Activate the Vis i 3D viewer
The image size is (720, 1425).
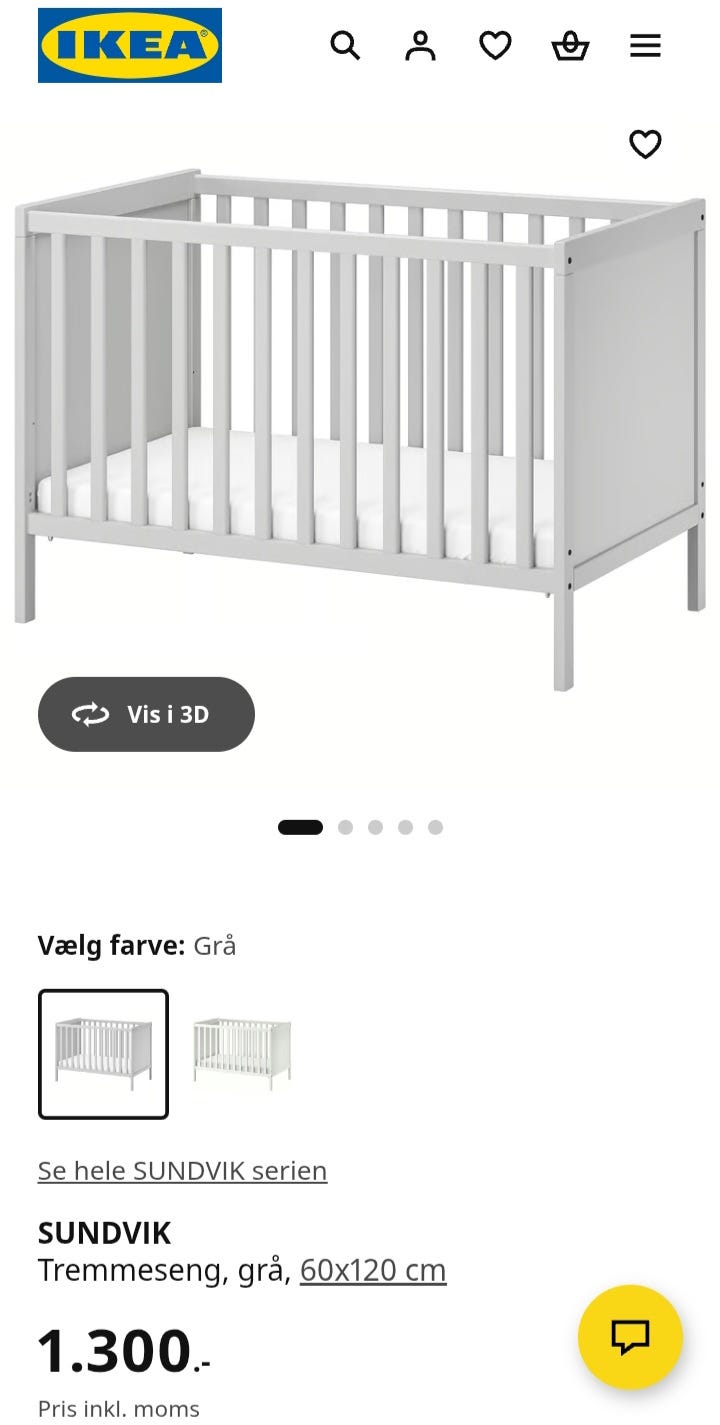tap(146, 713)
